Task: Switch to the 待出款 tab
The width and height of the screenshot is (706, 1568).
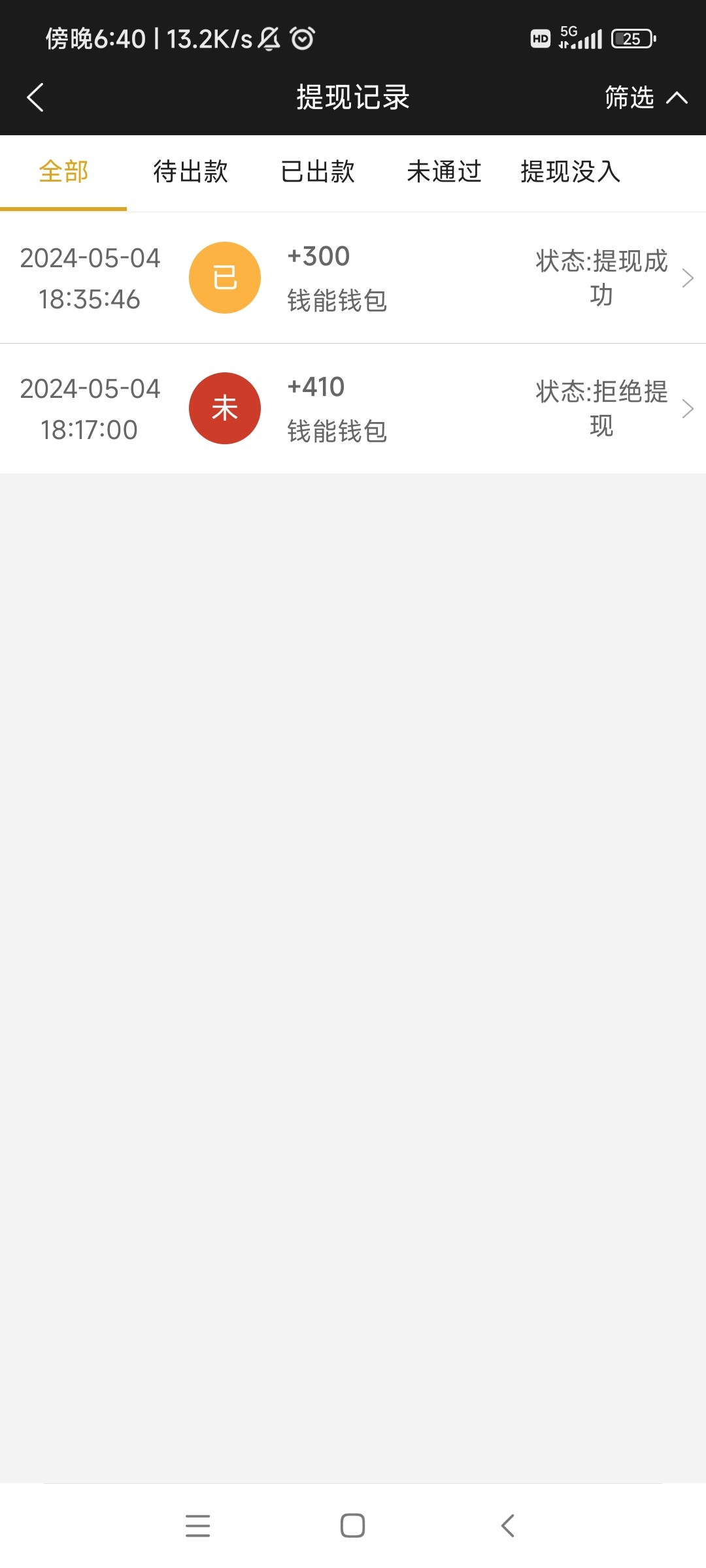Action: point(190,172)
